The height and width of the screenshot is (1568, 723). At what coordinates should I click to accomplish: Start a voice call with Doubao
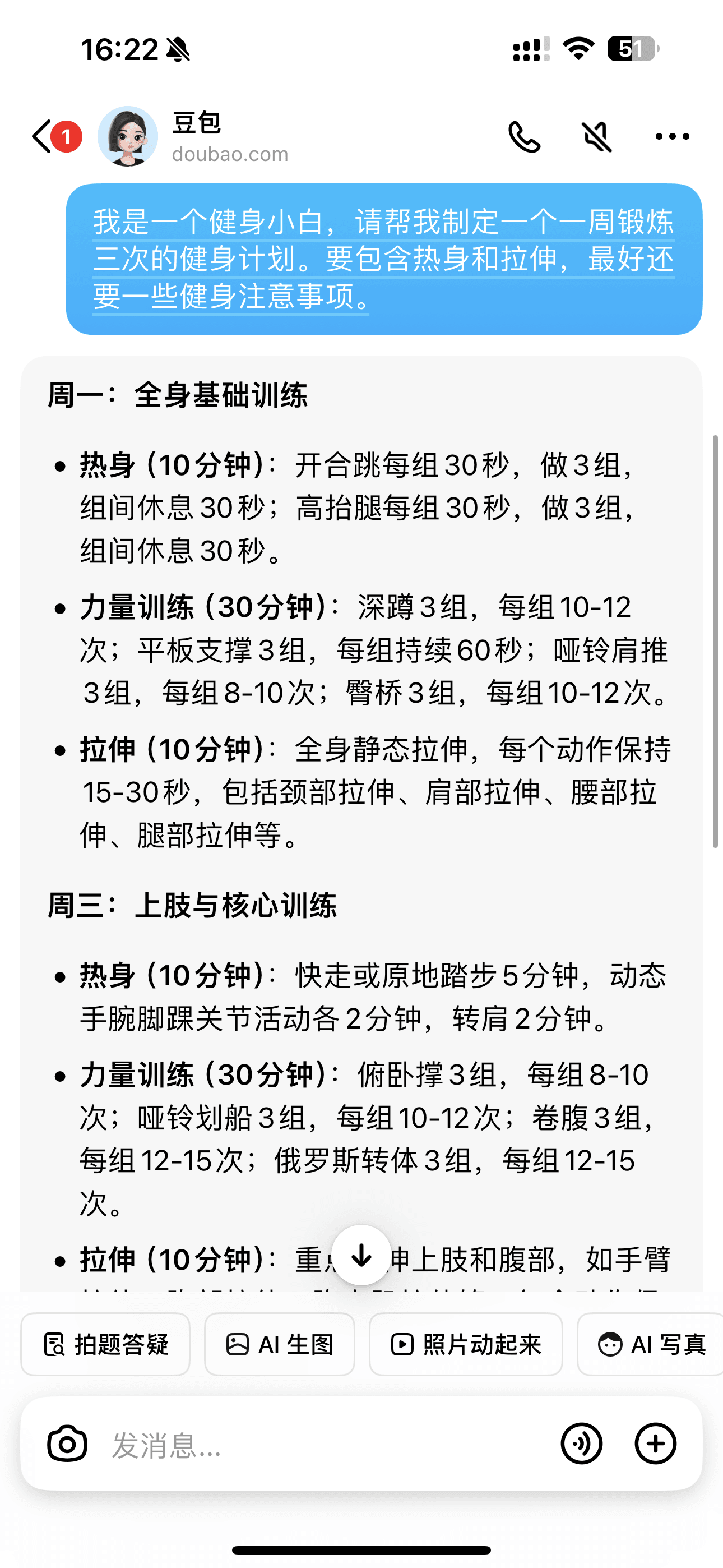coord(524,136)
